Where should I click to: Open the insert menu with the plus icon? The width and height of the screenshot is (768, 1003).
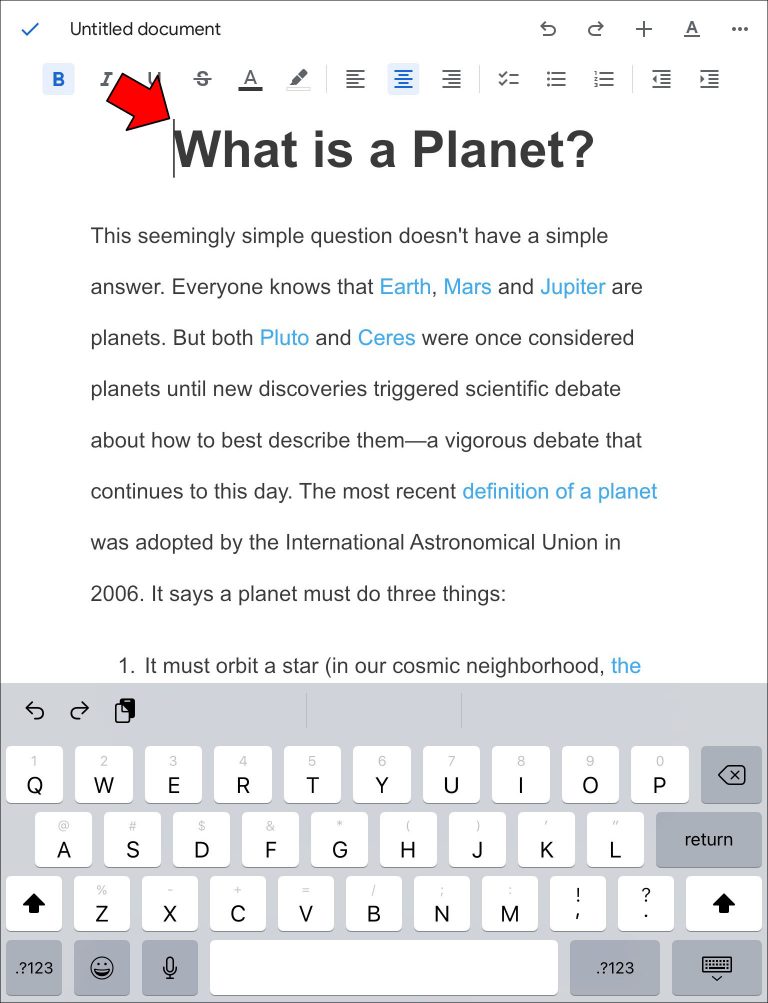tap(643, 29)
